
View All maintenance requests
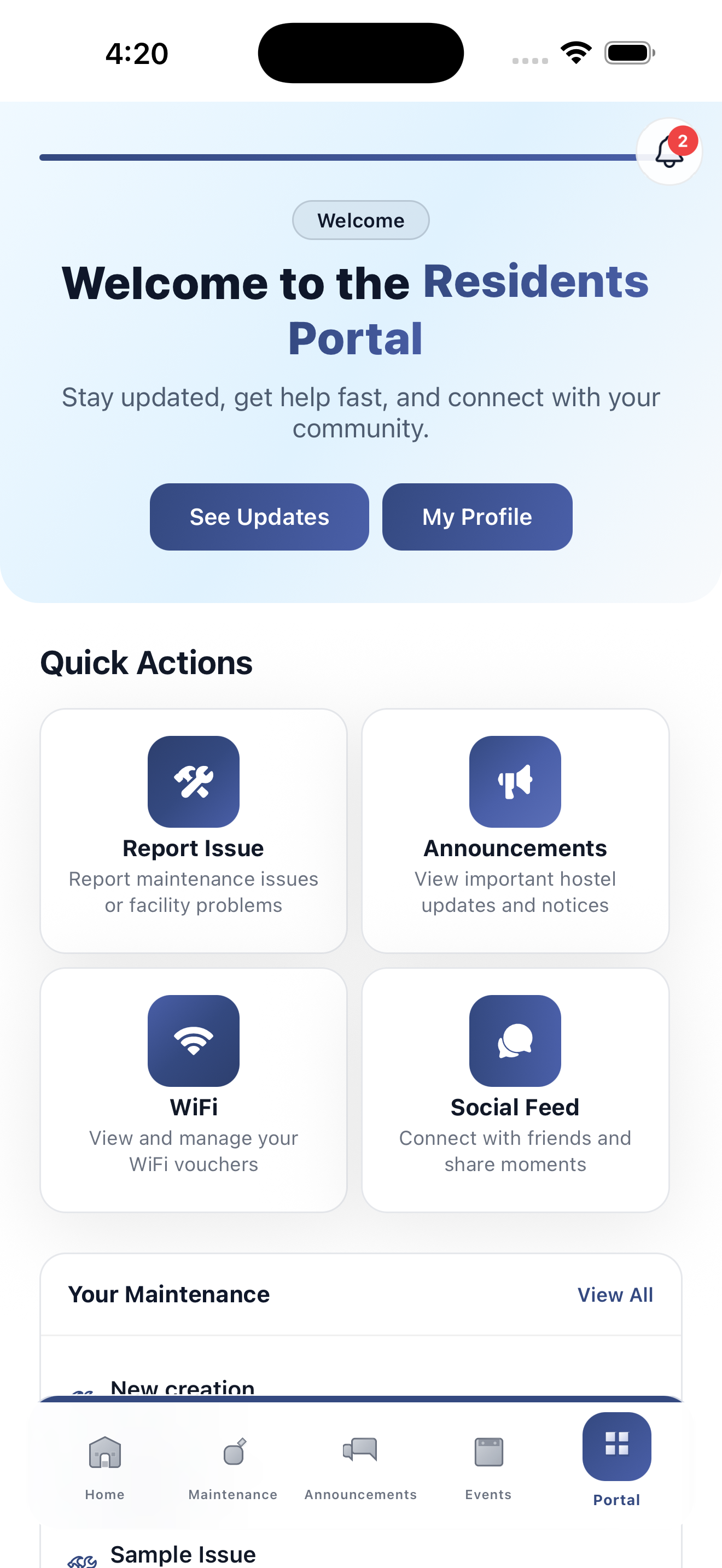615,1294
